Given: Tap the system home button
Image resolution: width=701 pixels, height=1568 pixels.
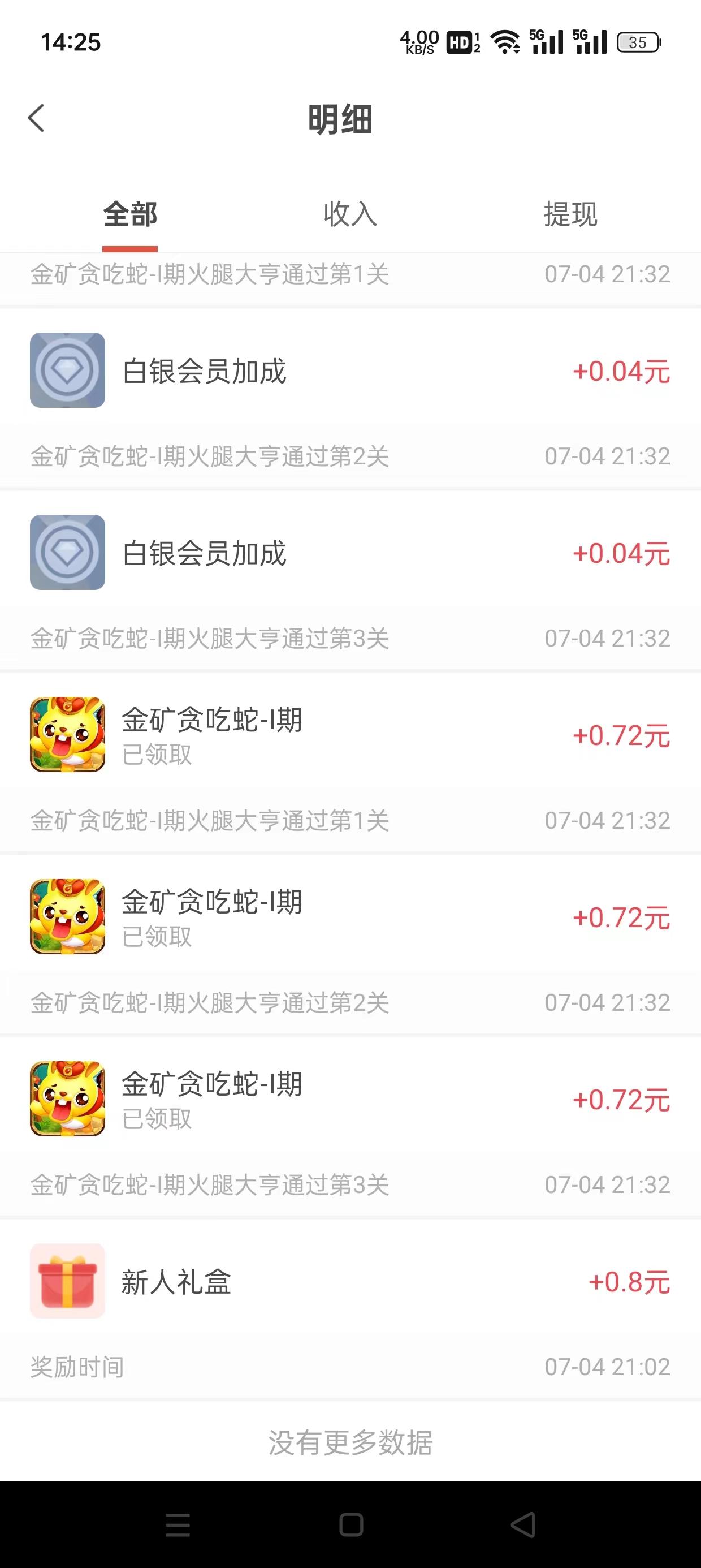Looking at the screenshot, I should point(351,1524).
